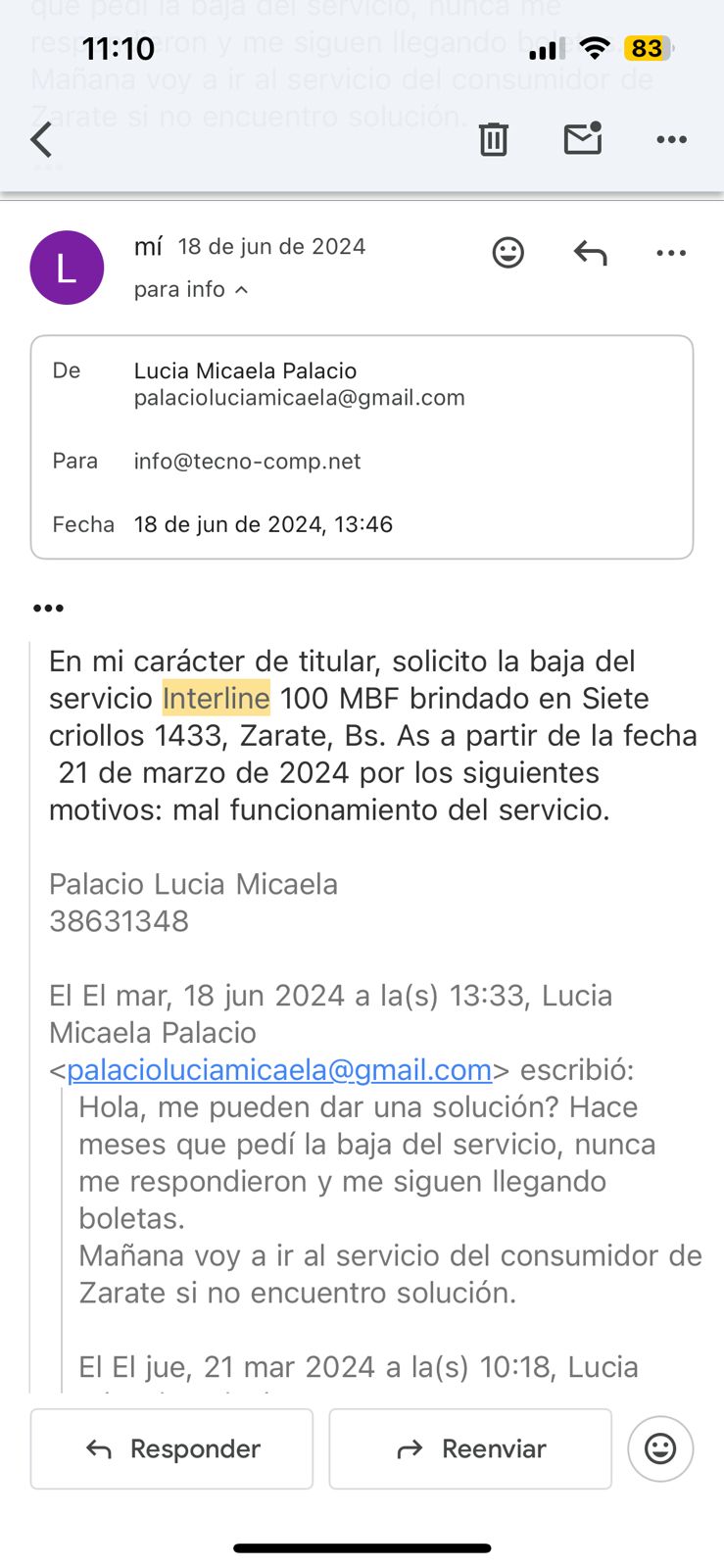
Task: Open the top toolbar overflow menu
Action: 671,139
